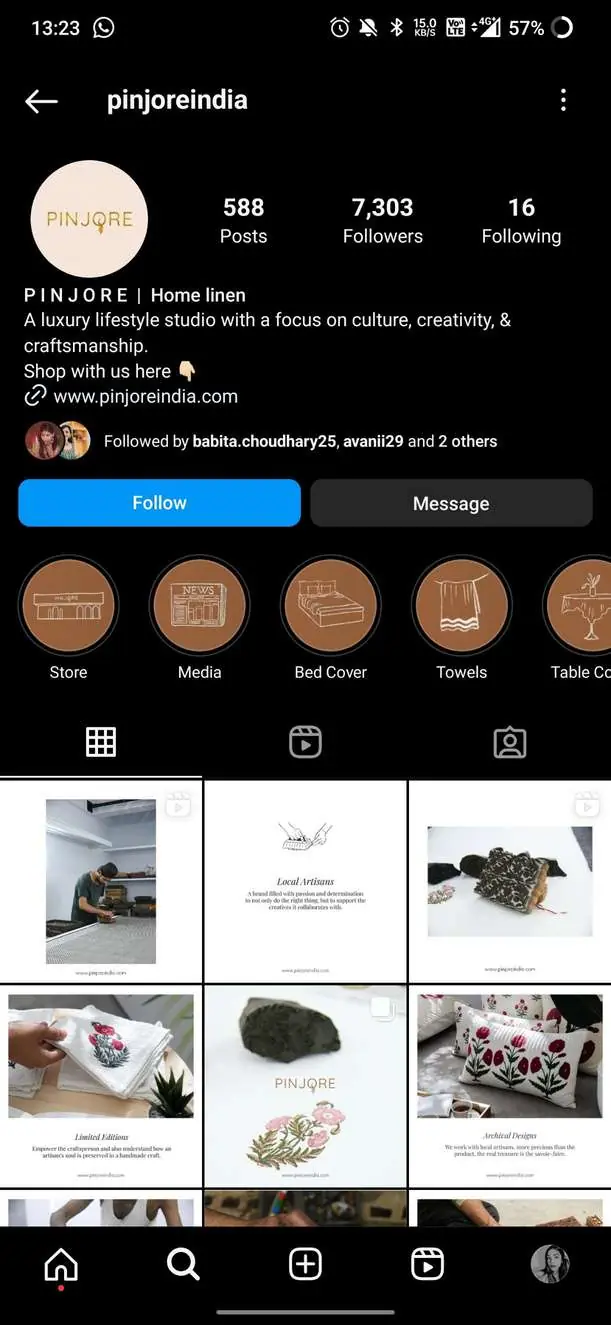Create a new post with plus icon

coord(305,1265)
